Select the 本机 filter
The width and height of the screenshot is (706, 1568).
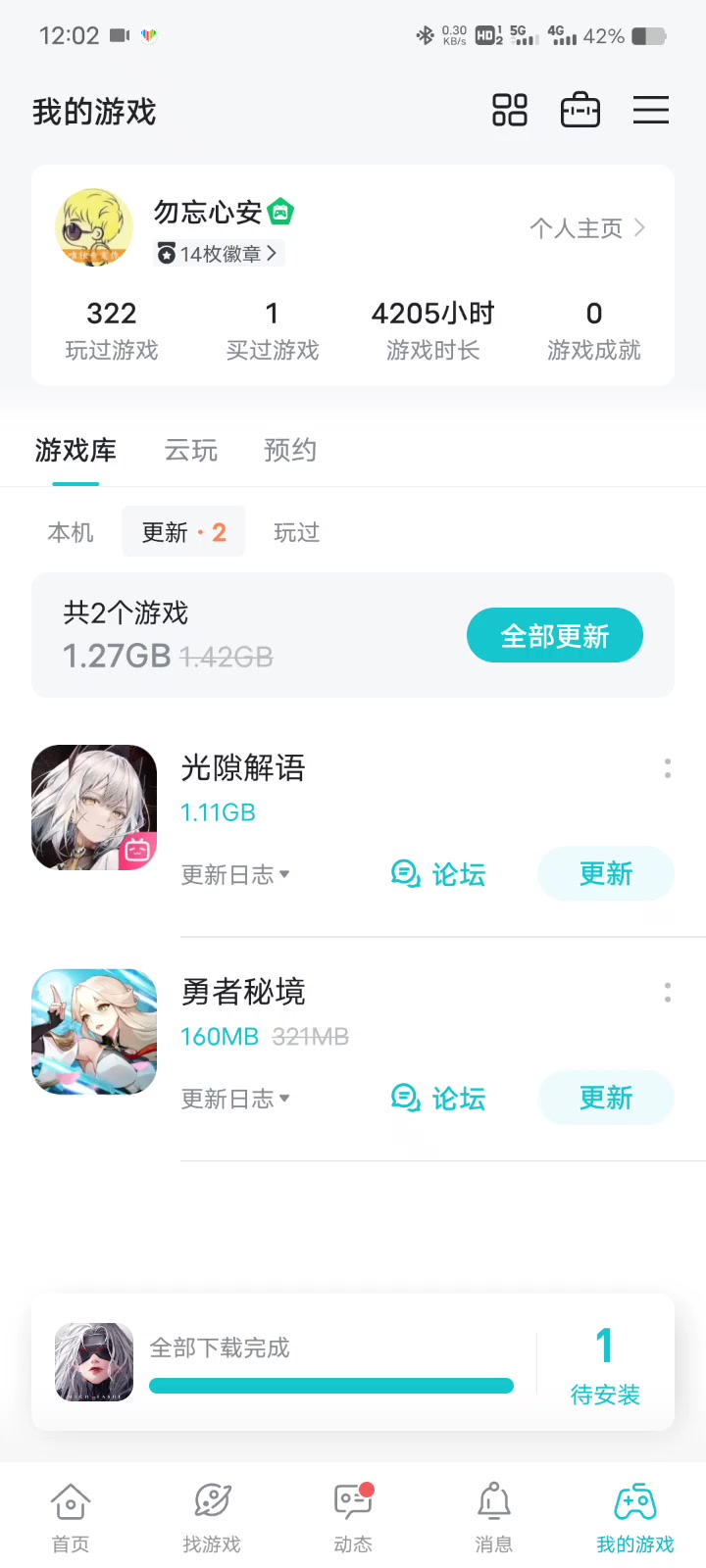click(x=71, y=532)
